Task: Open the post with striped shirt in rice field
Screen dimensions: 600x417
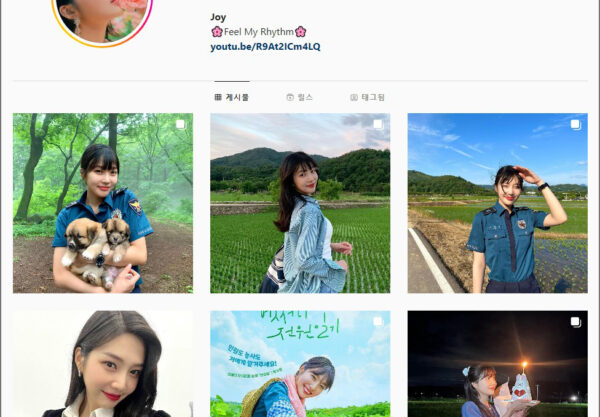Action: tap(300, 202)
